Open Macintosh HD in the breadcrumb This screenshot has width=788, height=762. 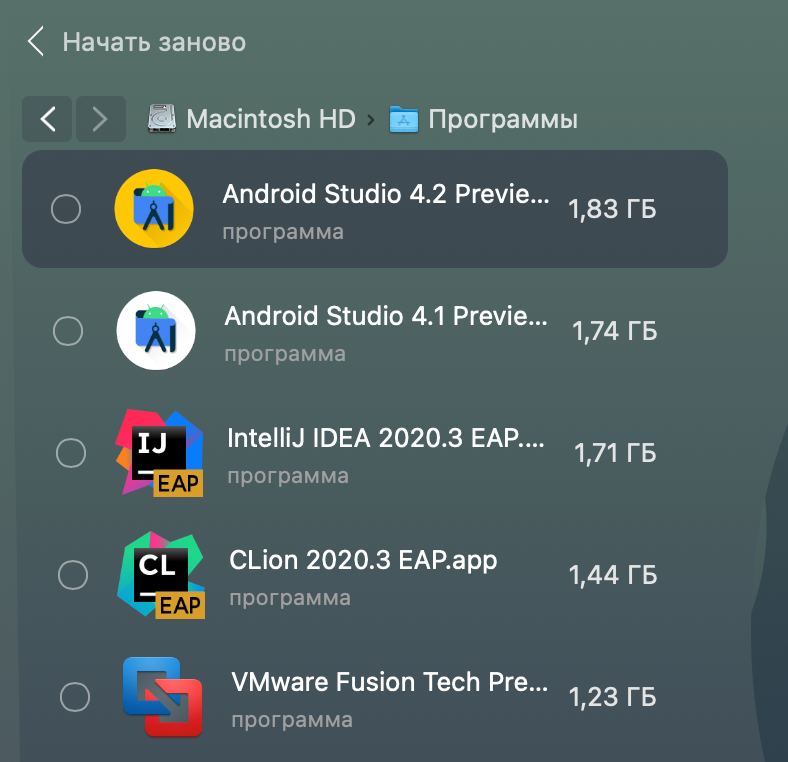click(x=270, y=120)
